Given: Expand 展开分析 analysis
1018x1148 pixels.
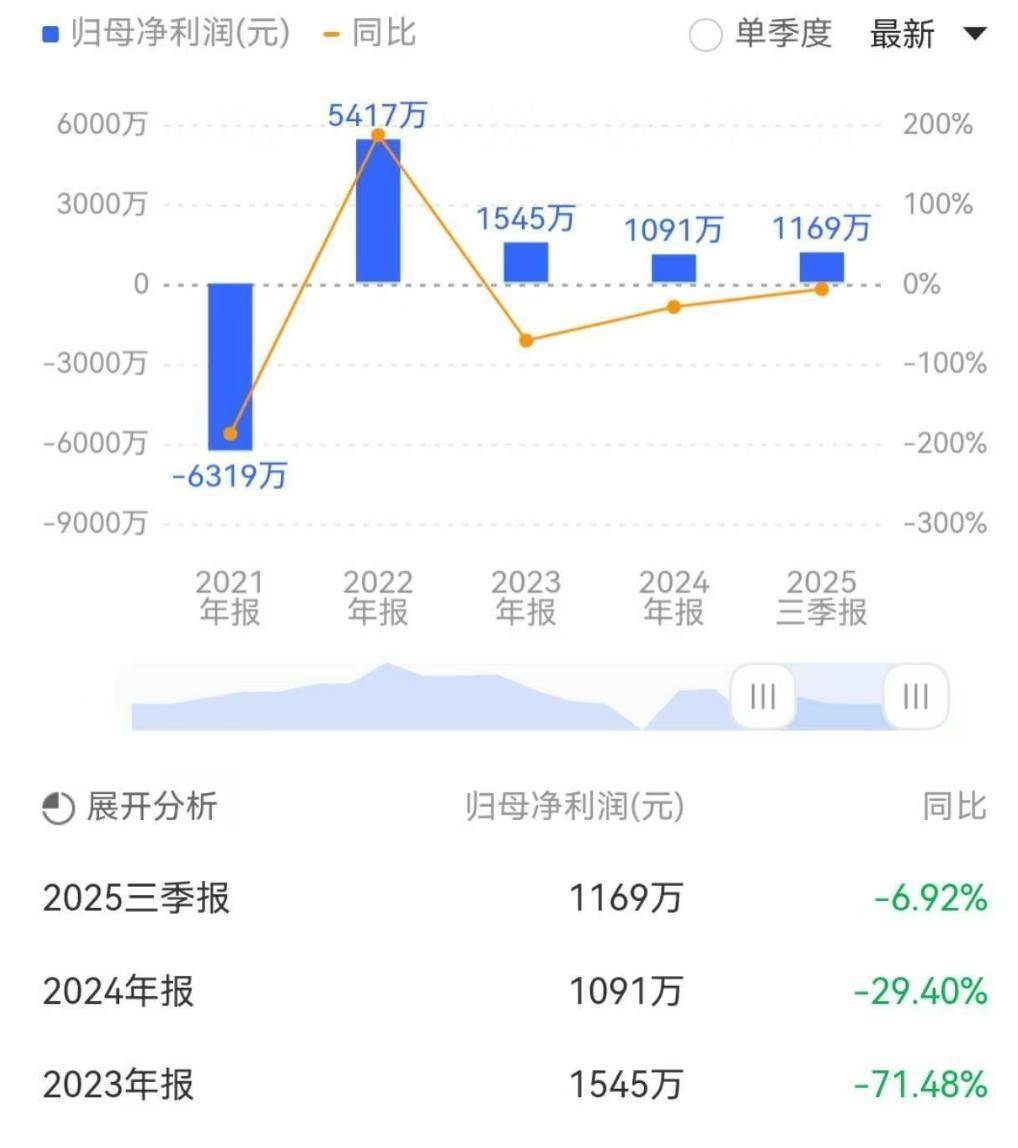Looking at the screenshot, I should [x=130, y=806].
